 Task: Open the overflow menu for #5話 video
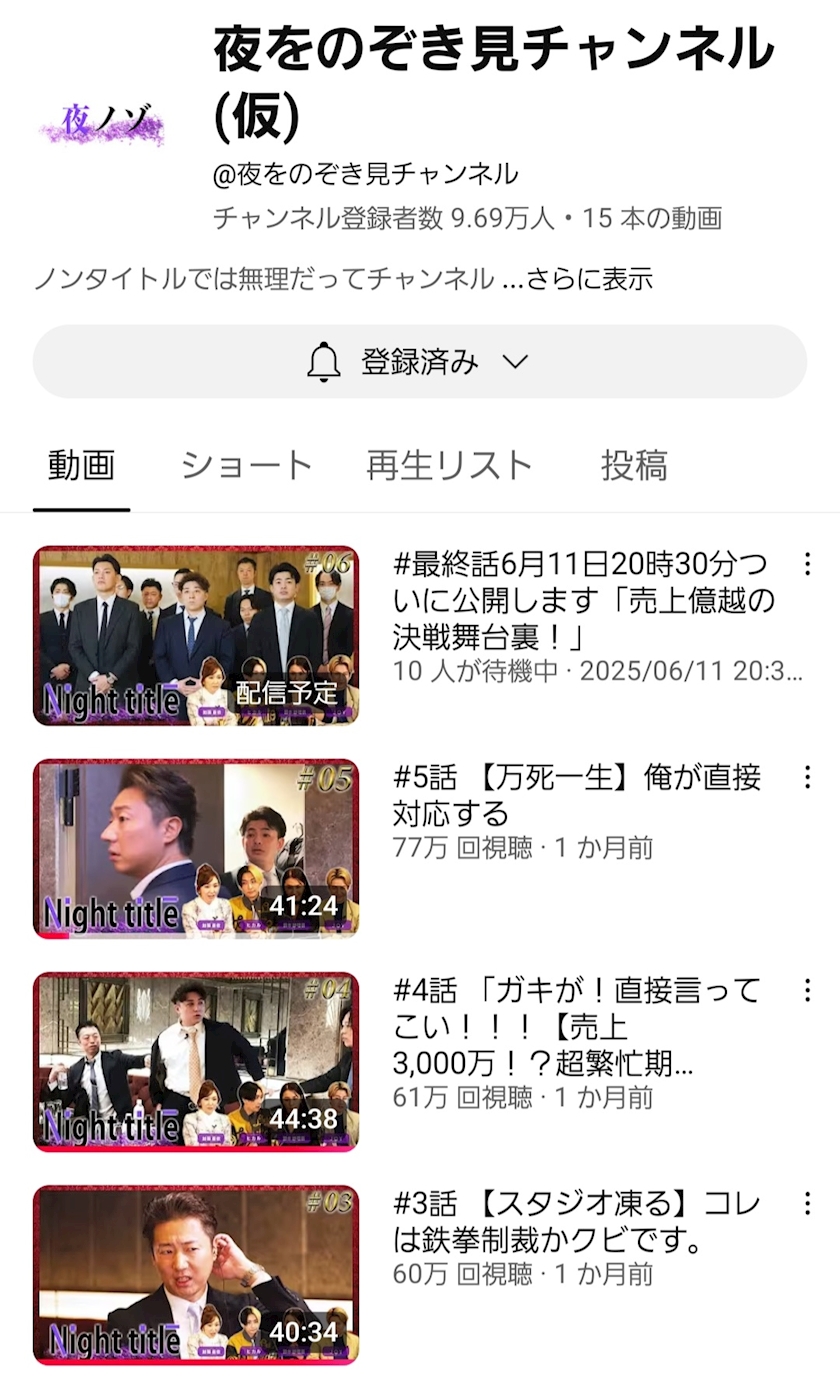pyautogui.click(x=807, y=778)
